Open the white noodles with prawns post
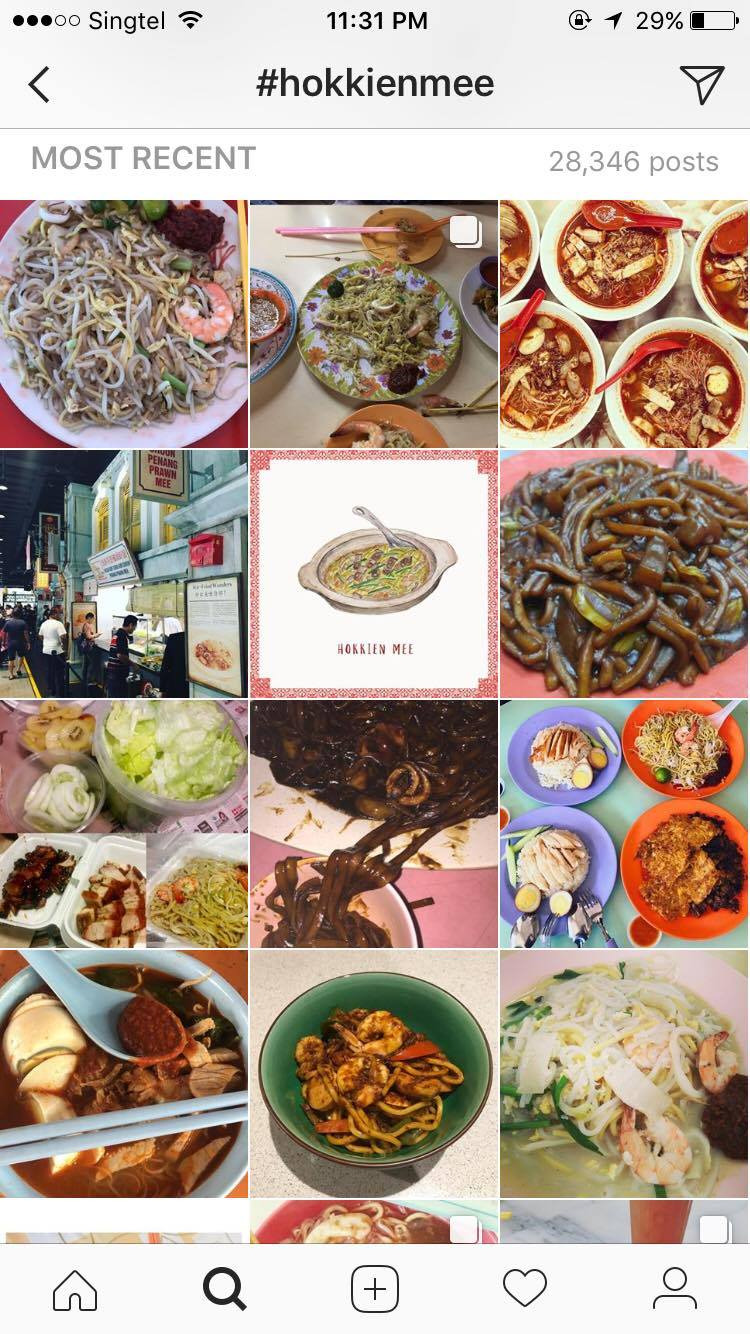Viewport: 750px width, 1334px height. pyautogui.click(x=625, y=1074)
